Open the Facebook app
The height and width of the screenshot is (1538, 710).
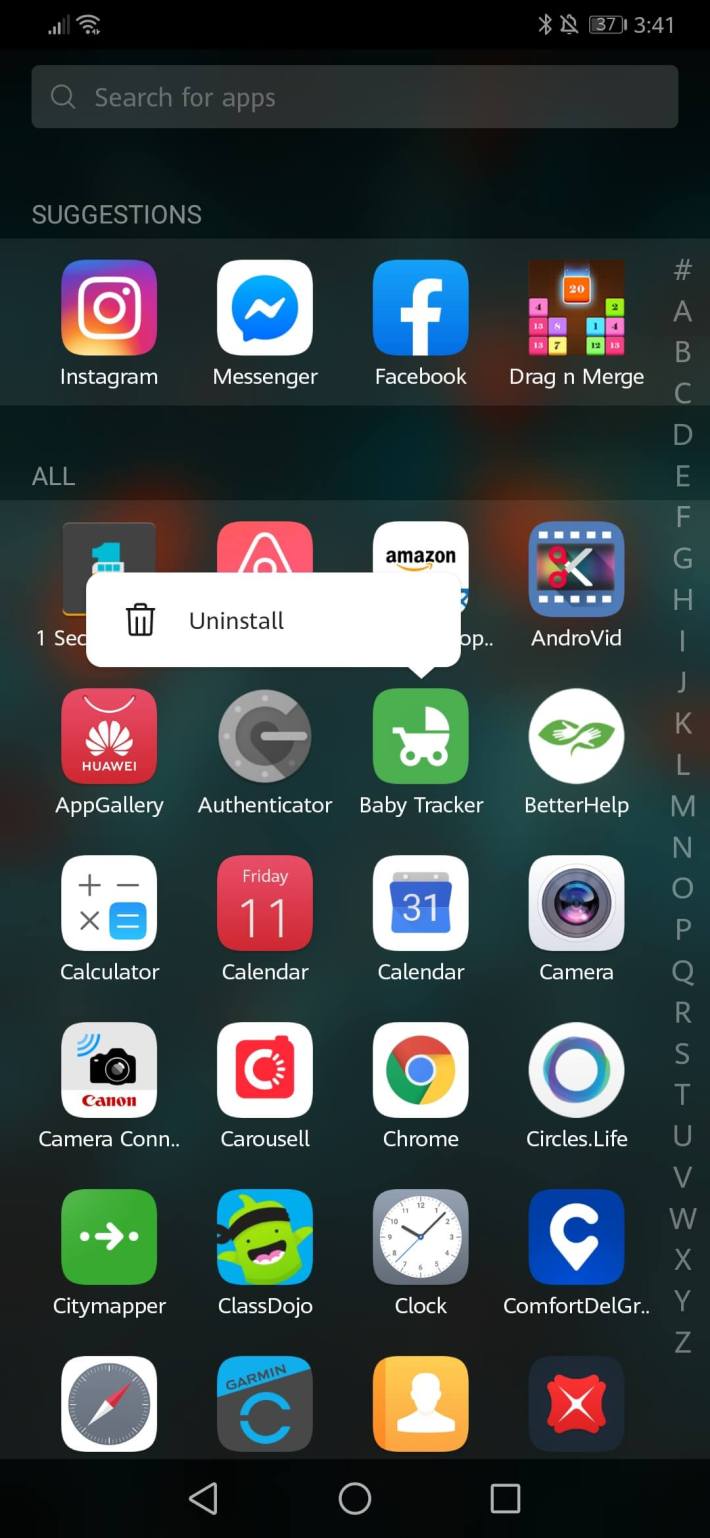(421, 309)
